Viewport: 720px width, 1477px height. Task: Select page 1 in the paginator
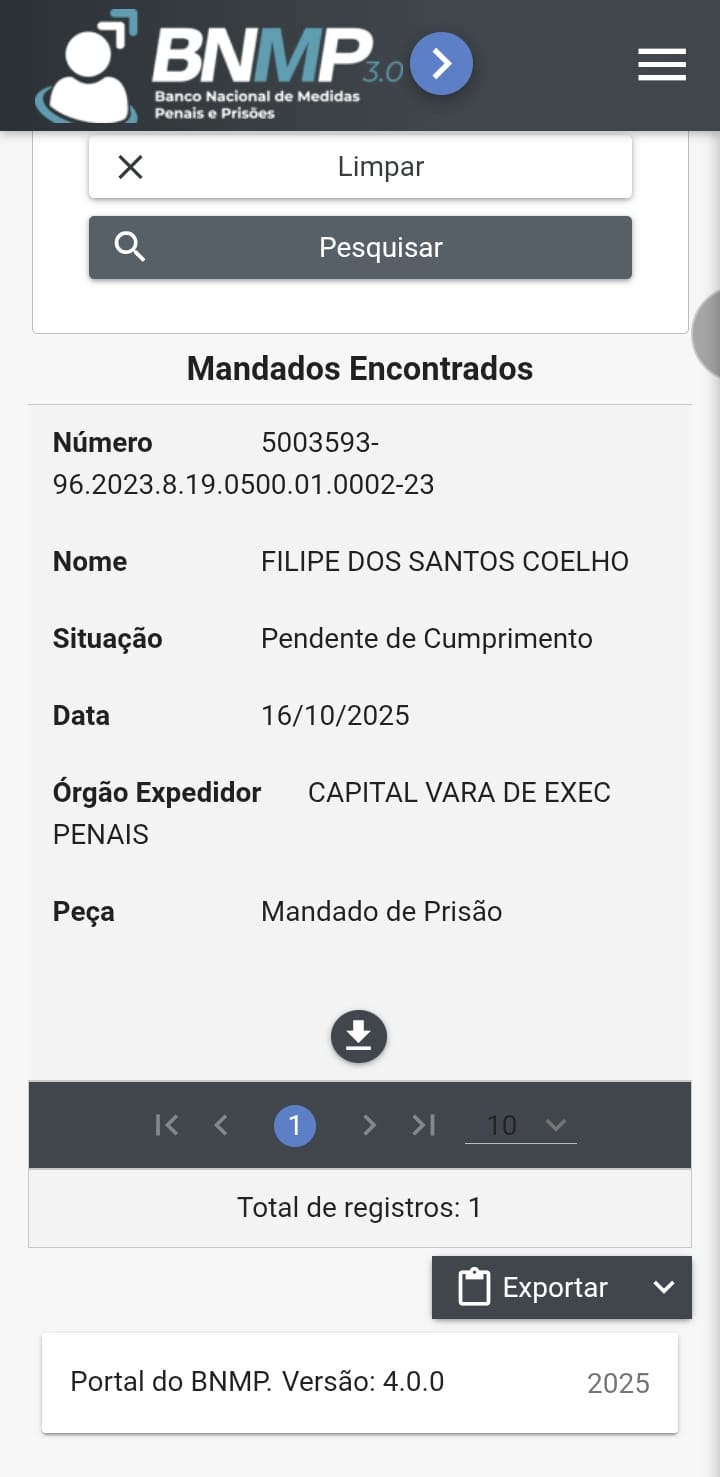pos(295,1126)
